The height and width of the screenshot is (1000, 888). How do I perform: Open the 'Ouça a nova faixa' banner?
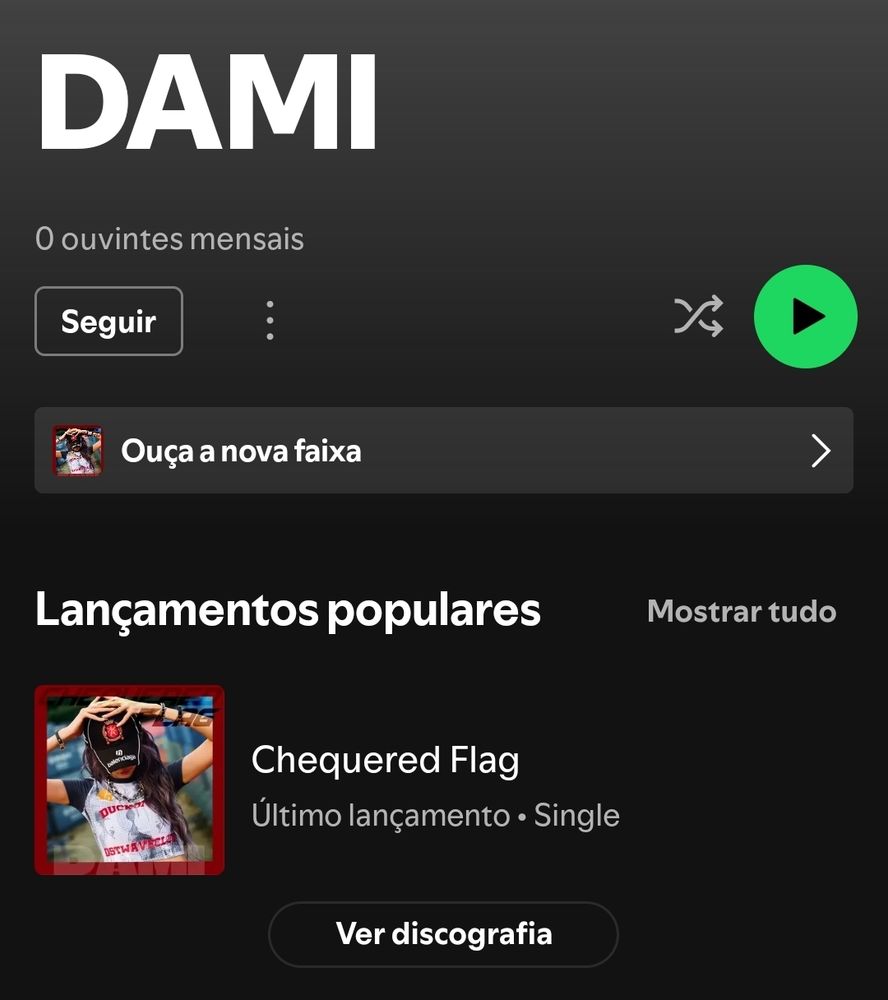[x=443, y=451]
